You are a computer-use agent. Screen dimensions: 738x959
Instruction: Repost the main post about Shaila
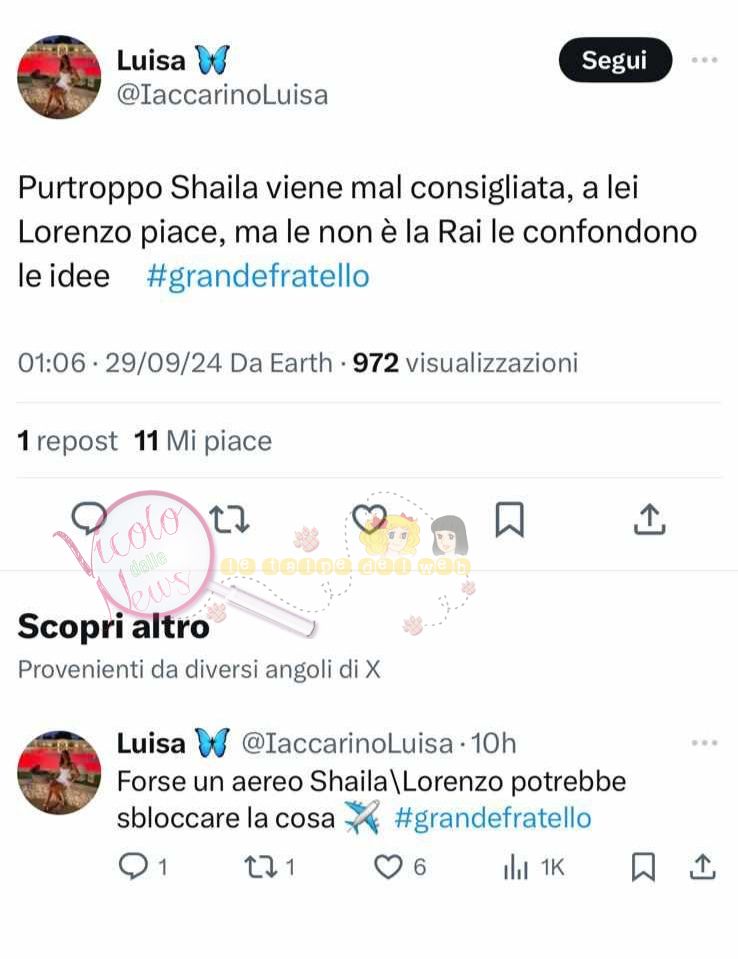(x=229, y=518)
